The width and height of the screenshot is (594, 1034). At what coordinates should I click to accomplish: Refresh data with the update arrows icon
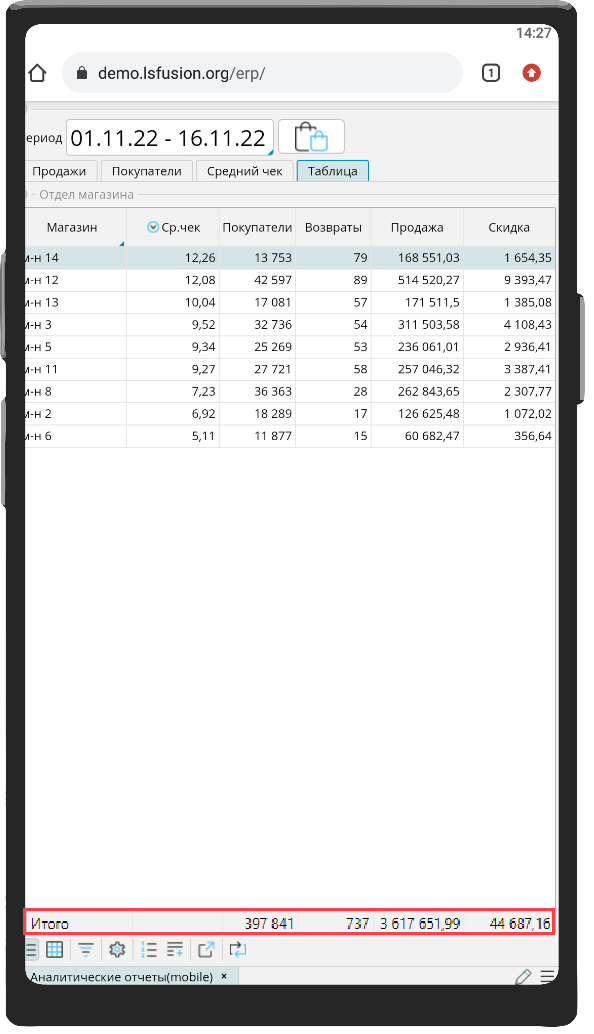237,950
